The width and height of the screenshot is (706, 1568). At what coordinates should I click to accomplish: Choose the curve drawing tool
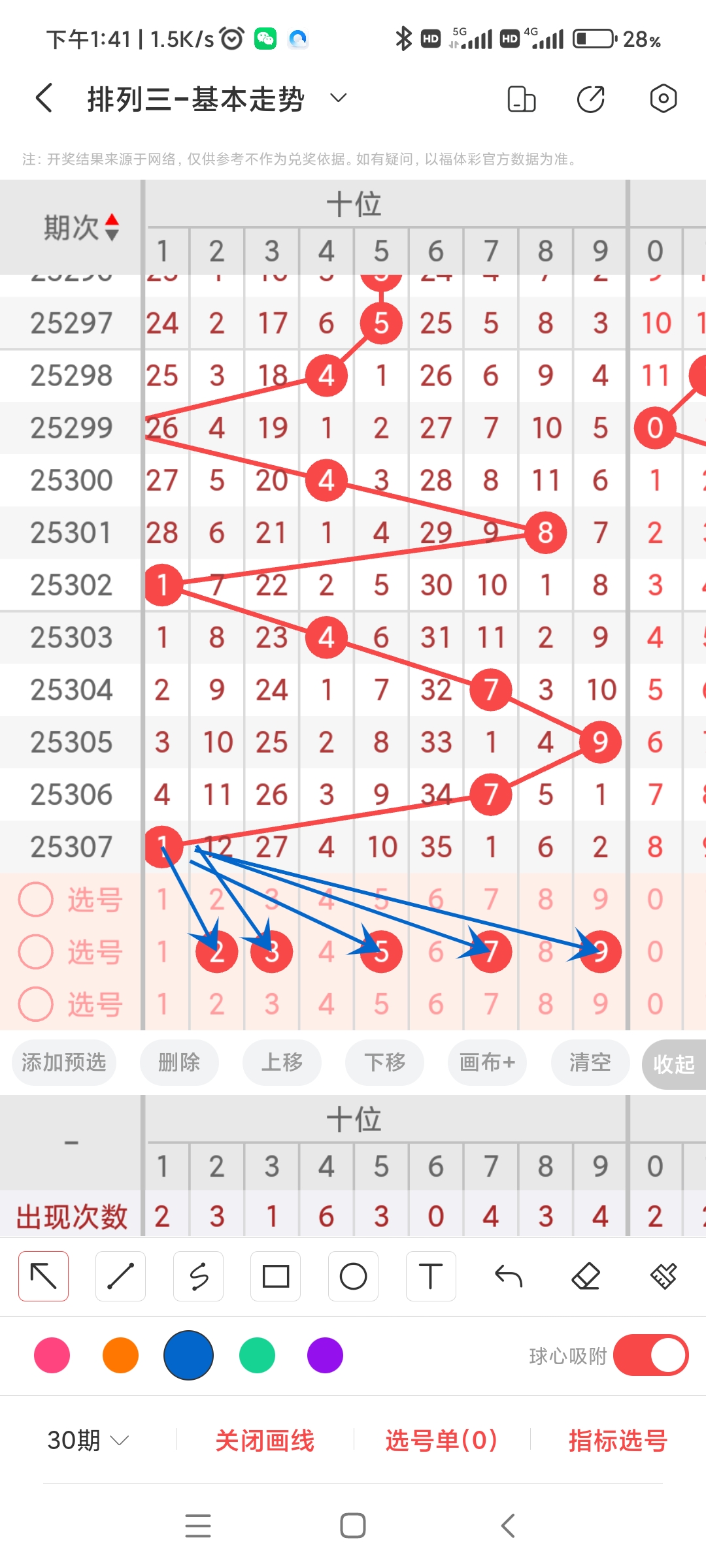[199, 1275]
